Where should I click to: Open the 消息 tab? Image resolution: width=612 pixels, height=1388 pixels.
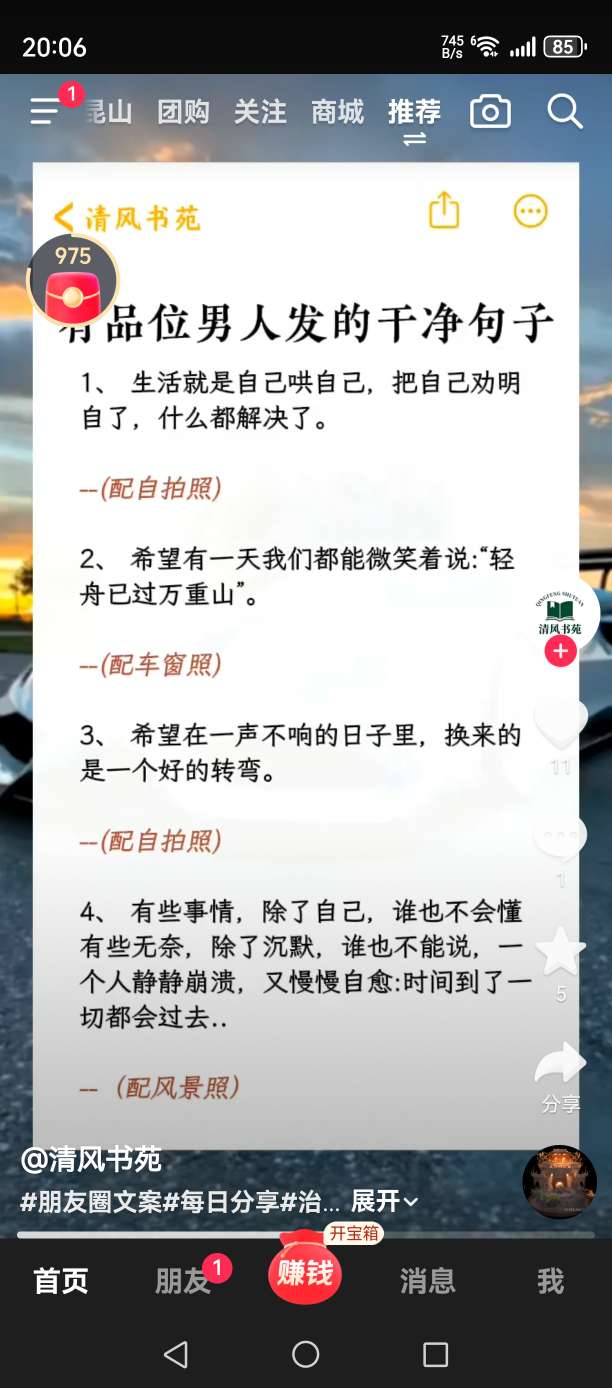coord(427,1281)
